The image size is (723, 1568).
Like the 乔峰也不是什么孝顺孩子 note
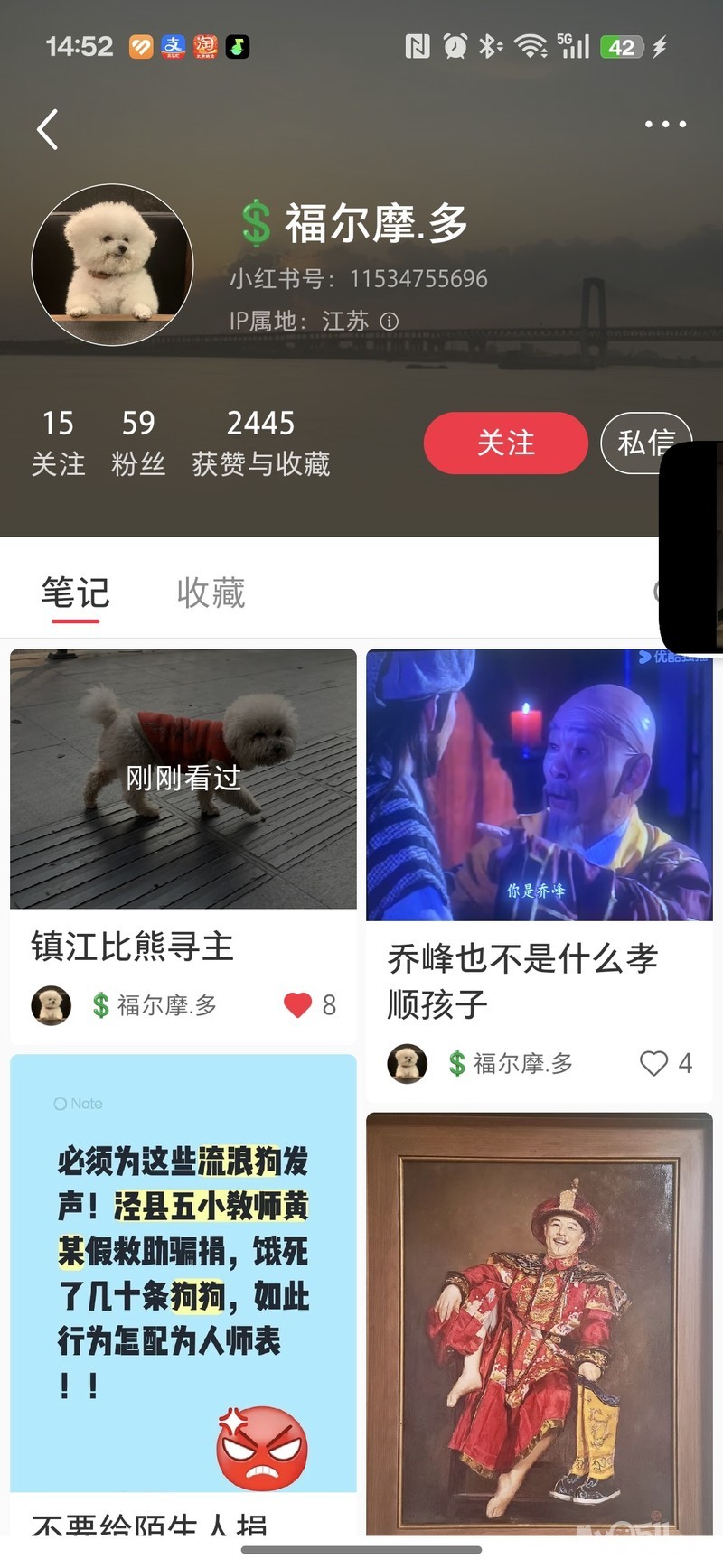653,1063
